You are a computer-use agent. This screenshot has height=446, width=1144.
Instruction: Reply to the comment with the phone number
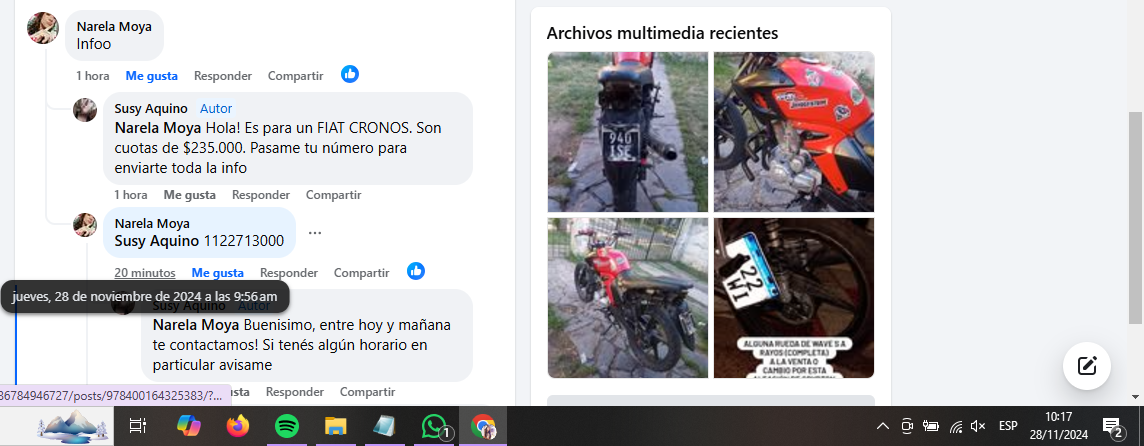pyautogui.click(x=288, y=272)
